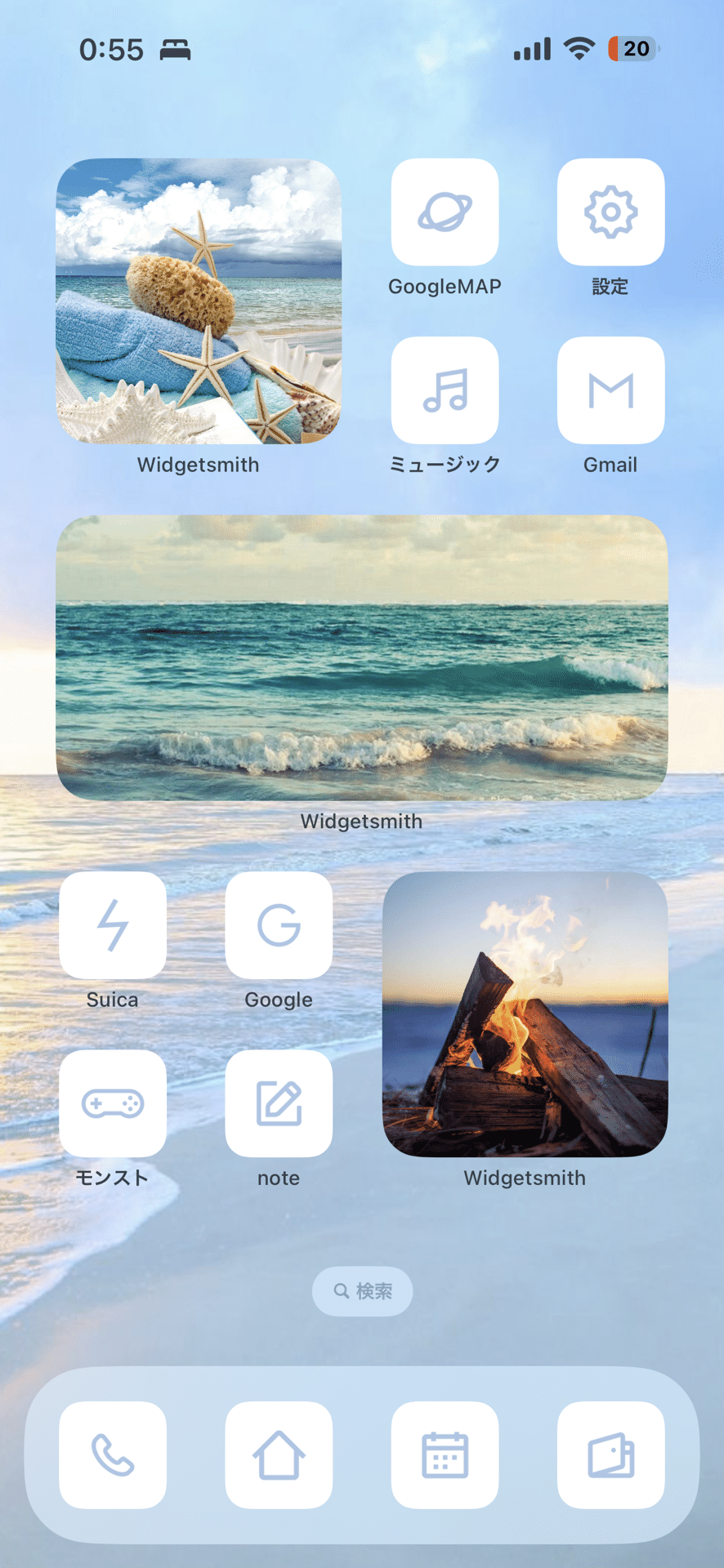Open the photo icon app in the dock

coord(610,1455)
